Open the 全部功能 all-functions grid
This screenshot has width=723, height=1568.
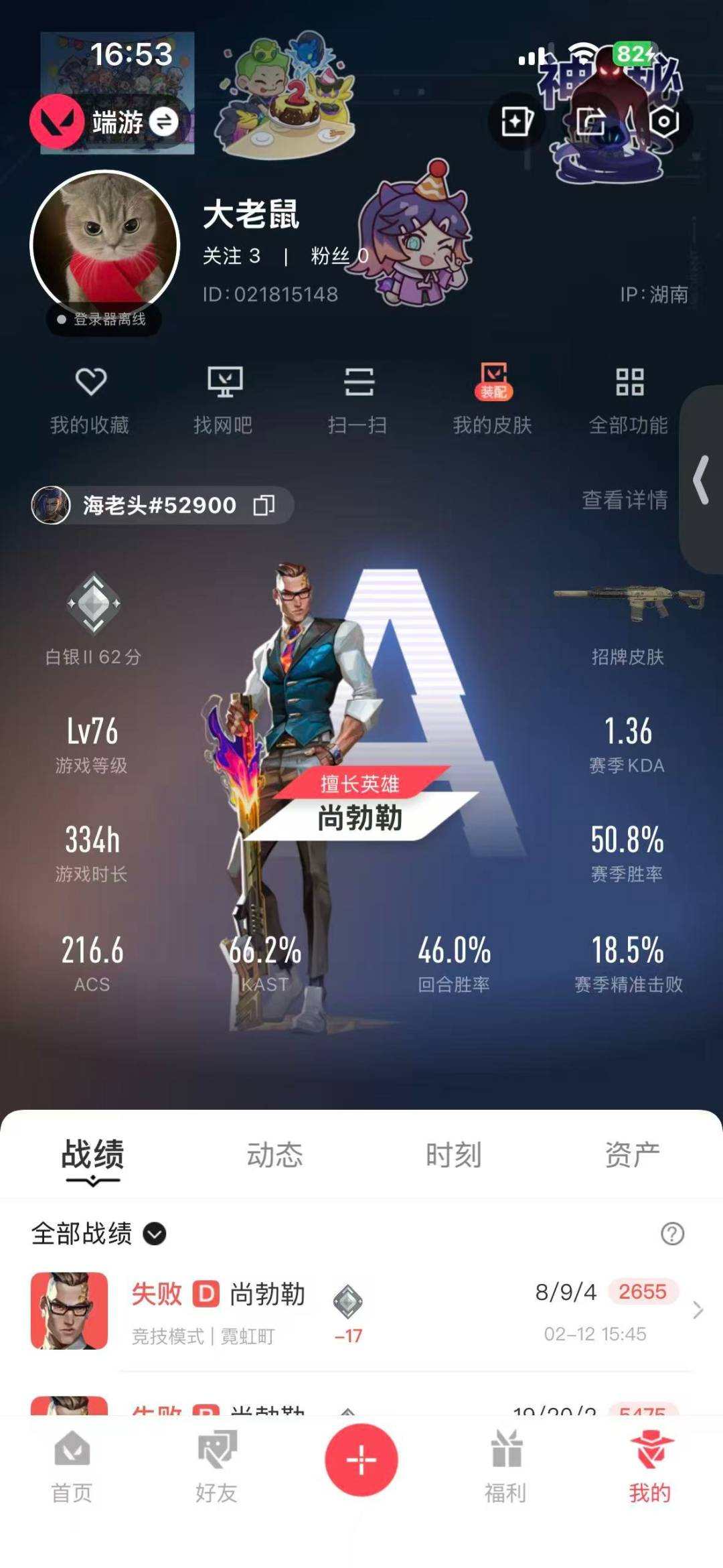click(x=629, y=400)
